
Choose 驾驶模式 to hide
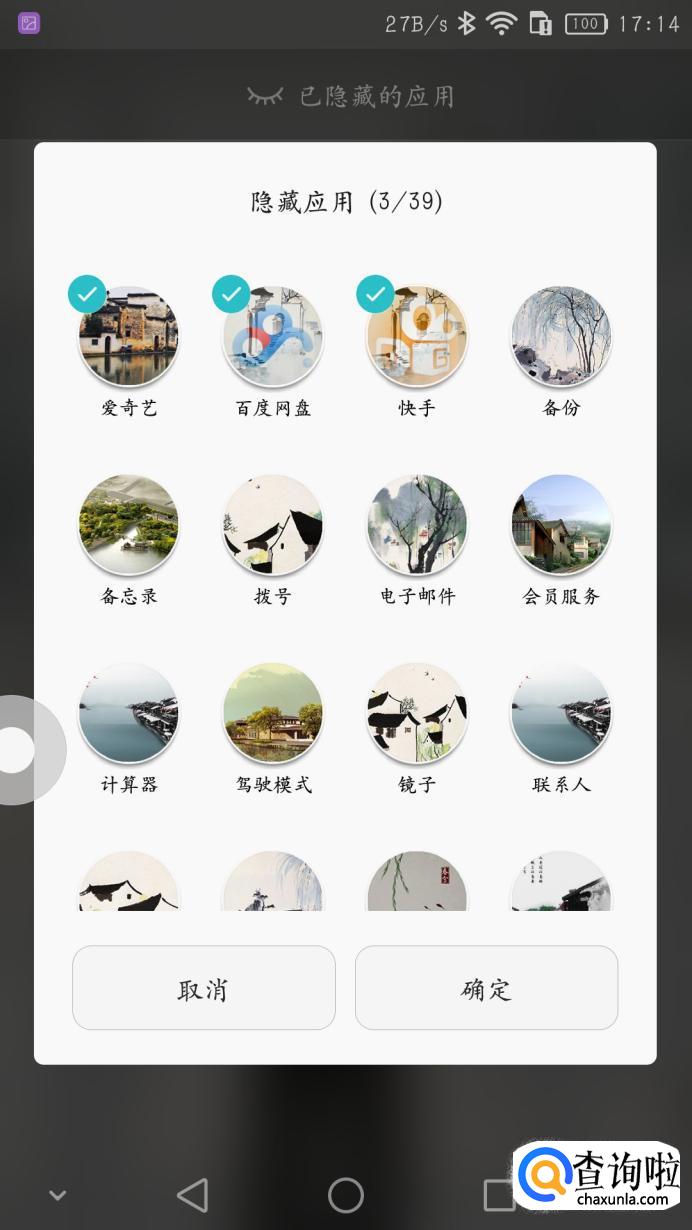coord(273,712)
